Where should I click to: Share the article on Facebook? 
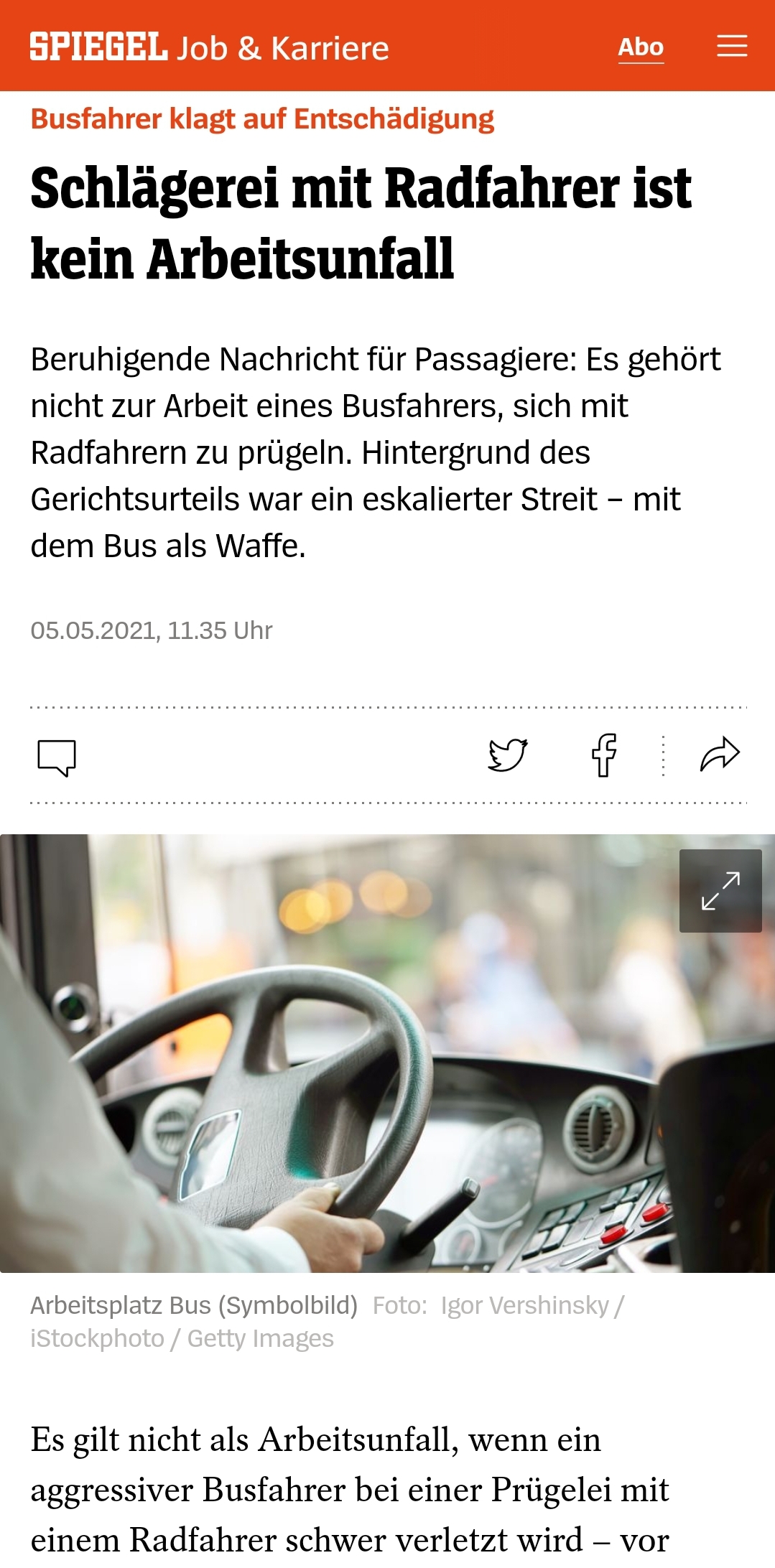pyautogui.click(x=604, y=755)
